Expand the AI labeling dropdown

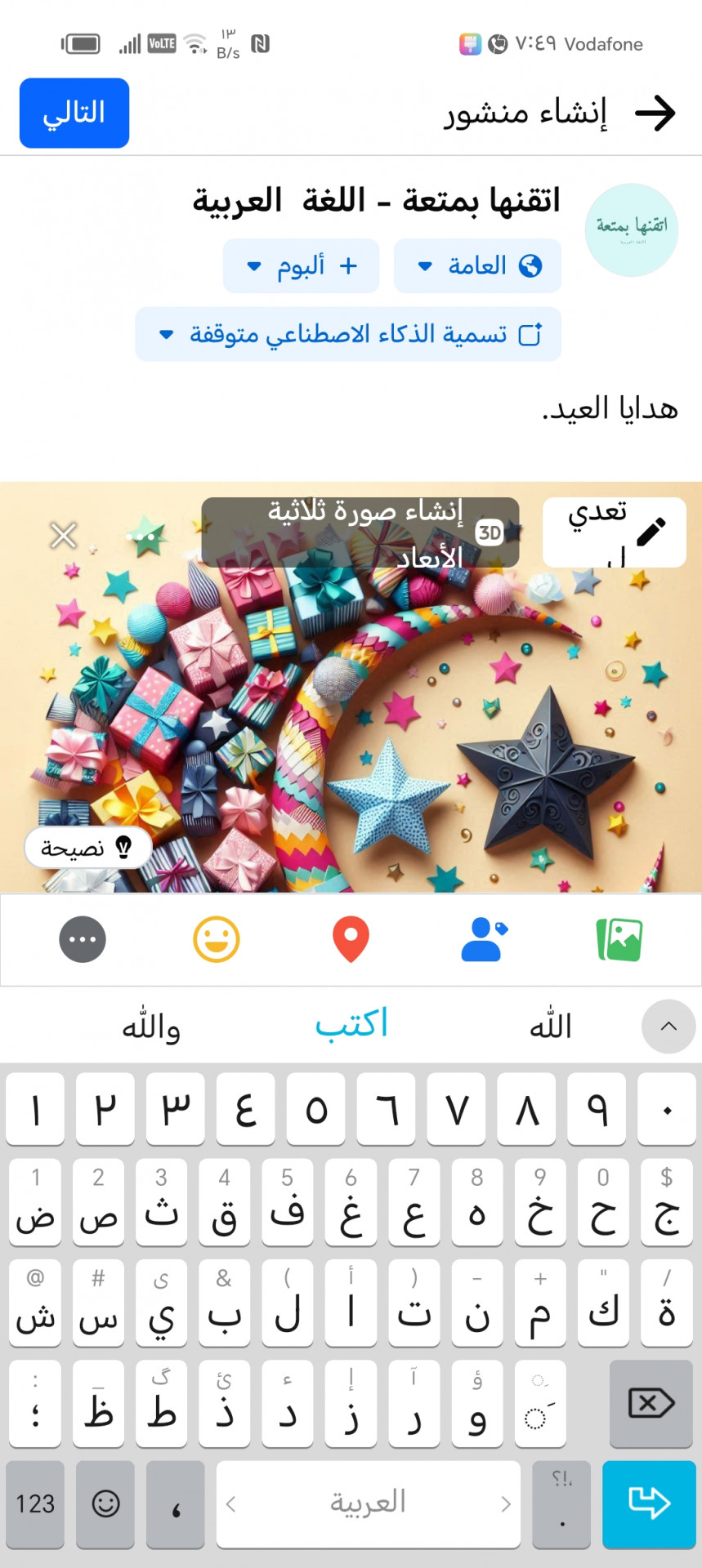click(348, 334)
